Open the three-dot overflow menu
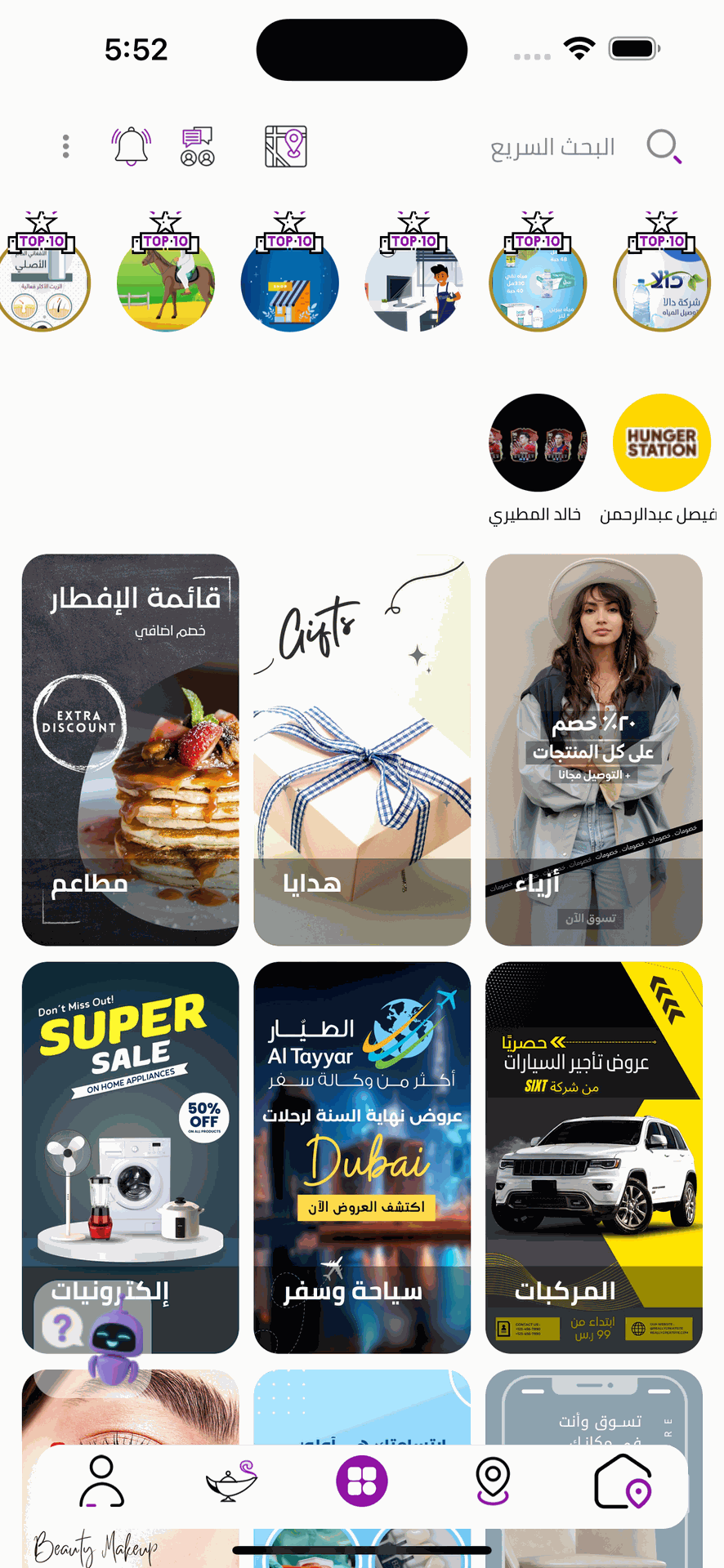 [x=66, y=147]
